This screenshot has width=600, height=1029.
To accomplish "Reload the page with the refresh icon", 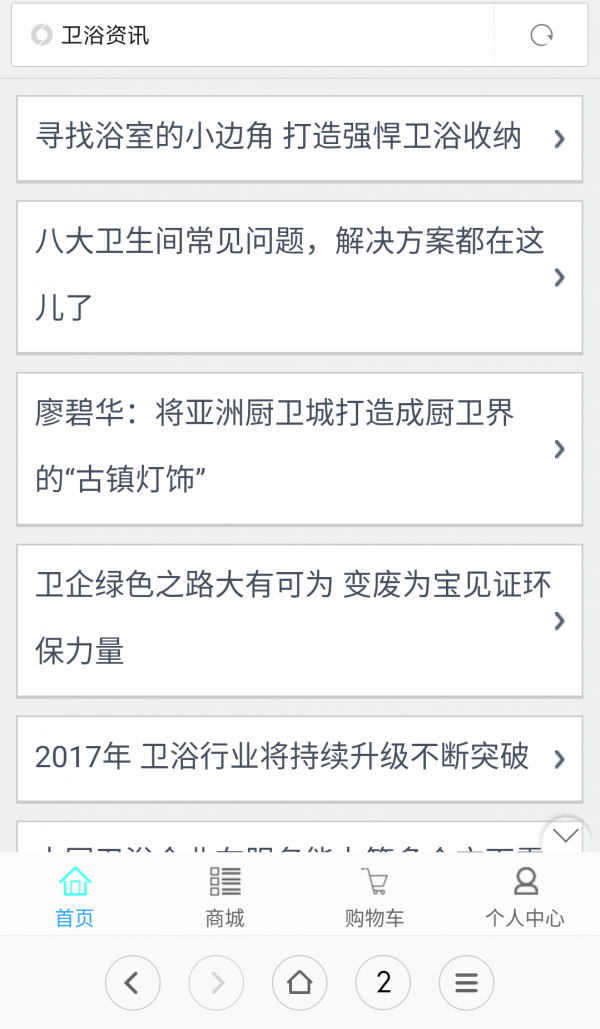I will [x=541, y=36].
